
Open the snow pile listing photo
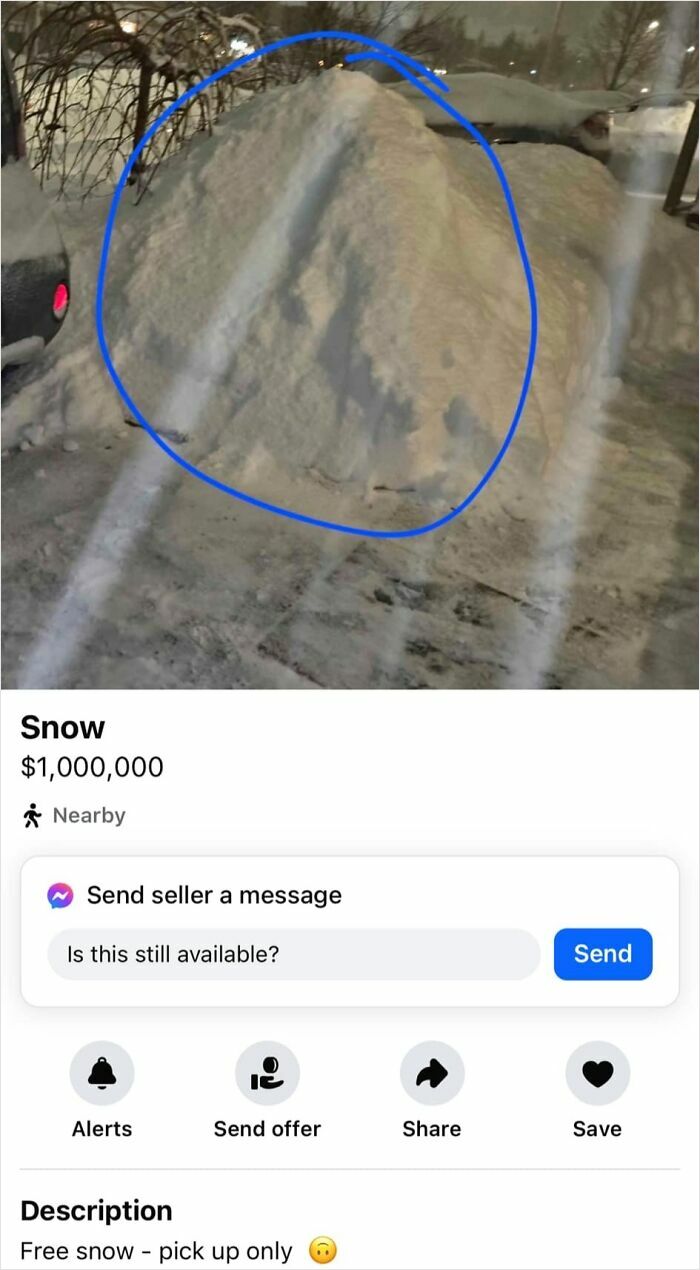[350, 345]
